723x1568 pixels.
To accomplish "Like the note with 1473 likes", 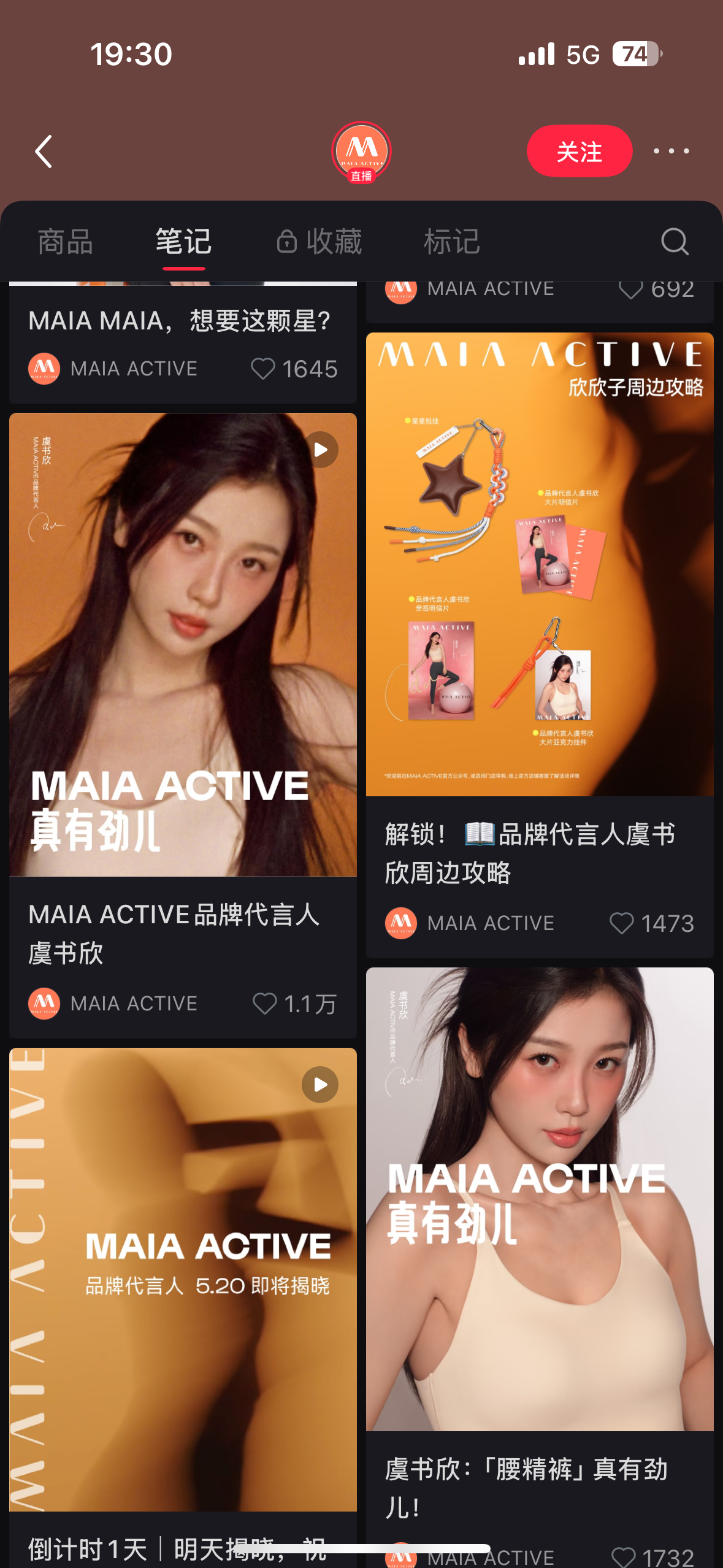I will [621, 923].
